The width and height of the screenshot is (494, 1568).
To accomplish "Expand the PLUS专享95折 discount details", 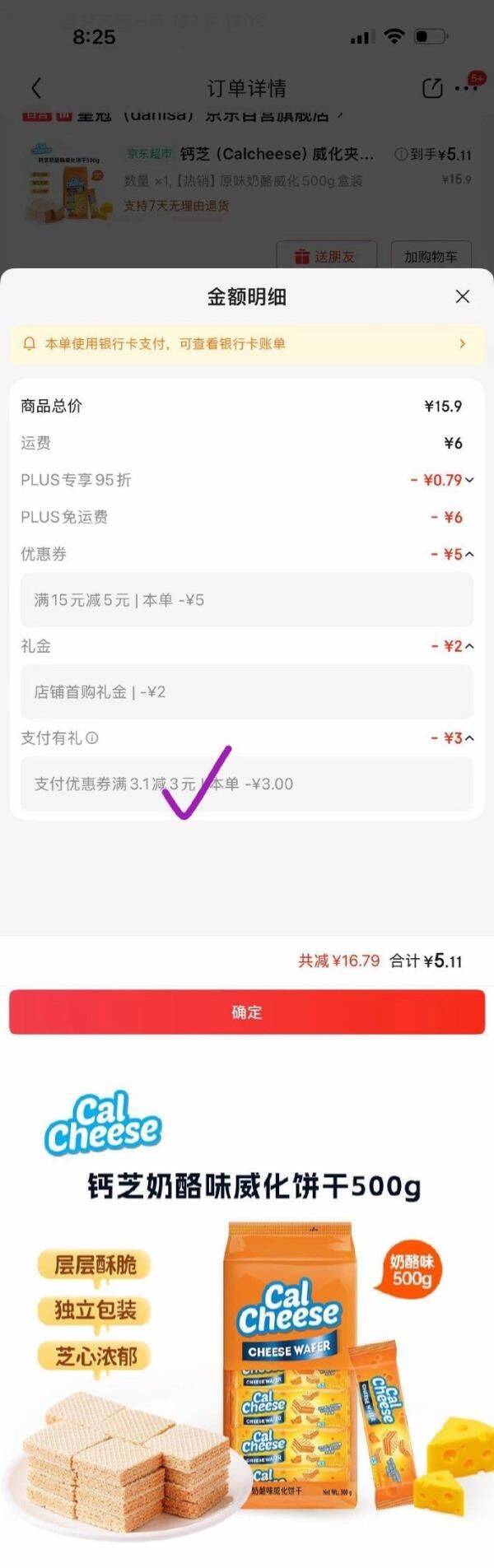I will pos(469,480).
